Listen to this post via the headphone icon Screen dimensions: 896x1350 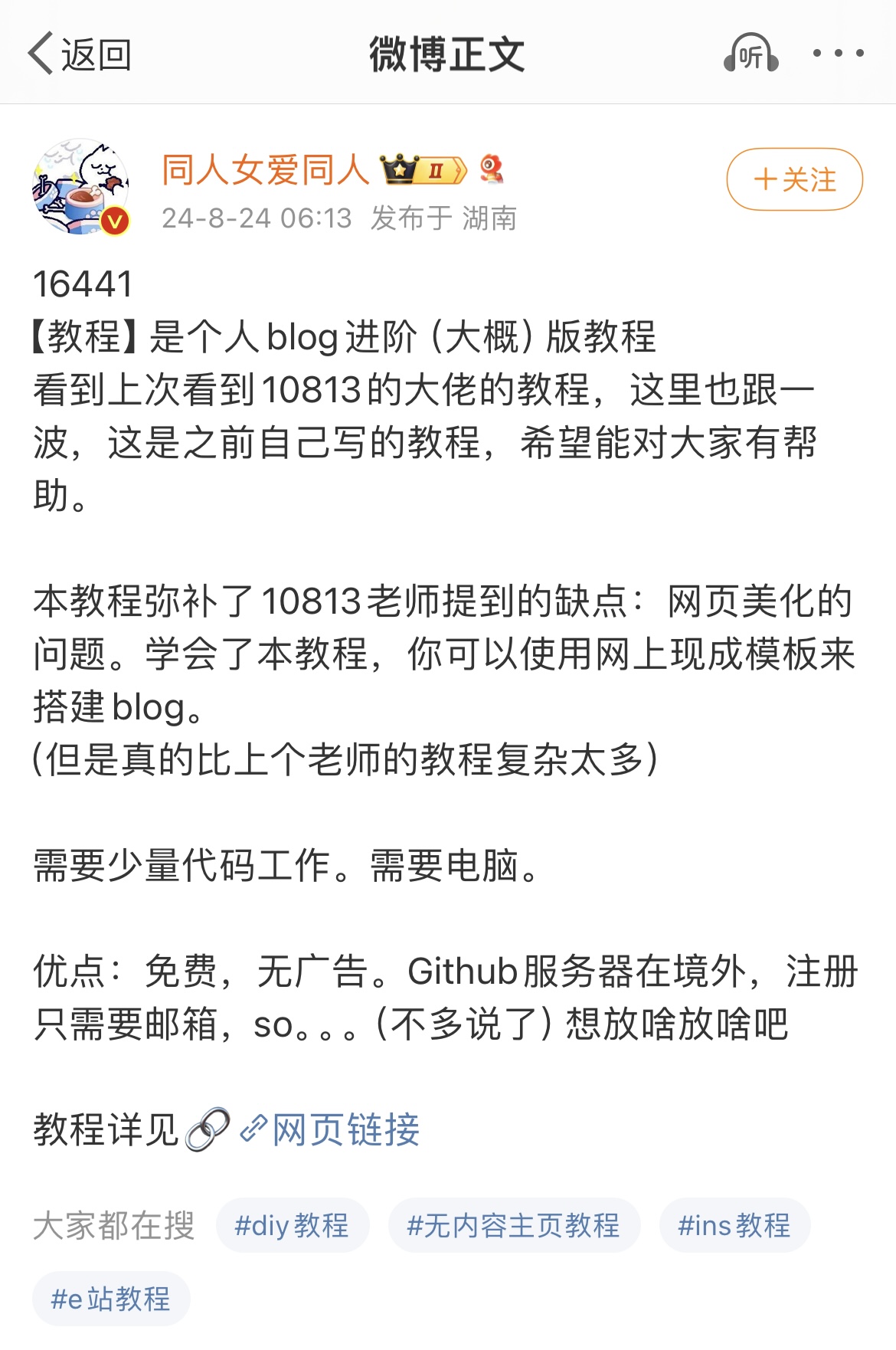(x=750, y=54)
